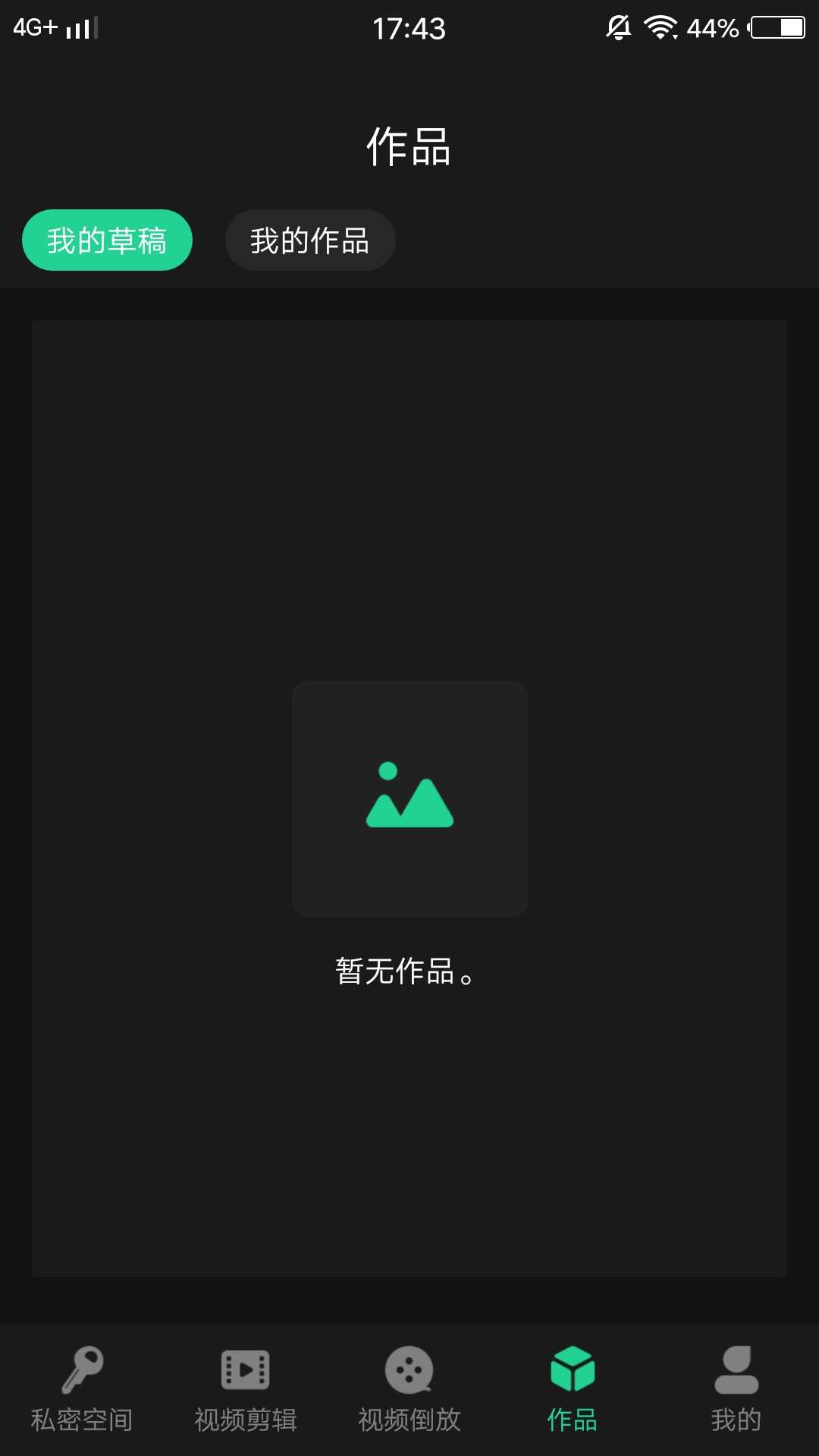Open the 视频倒放 tab
The width and height of the screenshot is (819, 1456).
pyautogui.click(x=409, y=1389)
